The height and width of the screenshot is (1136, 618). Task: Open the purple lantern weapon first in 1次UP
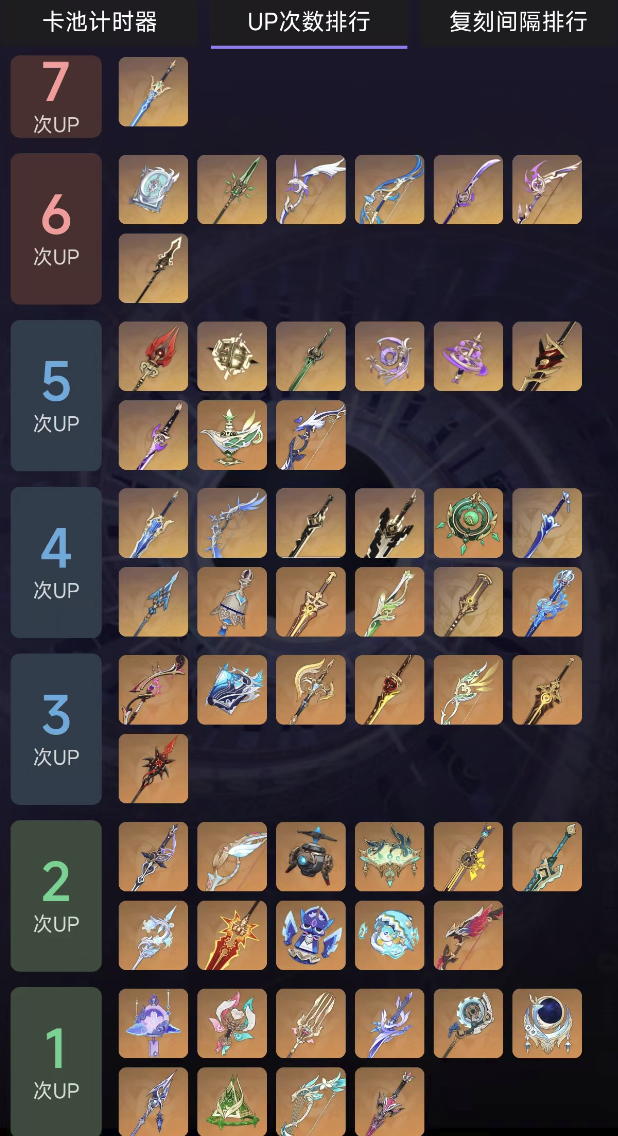point(153,1023)
